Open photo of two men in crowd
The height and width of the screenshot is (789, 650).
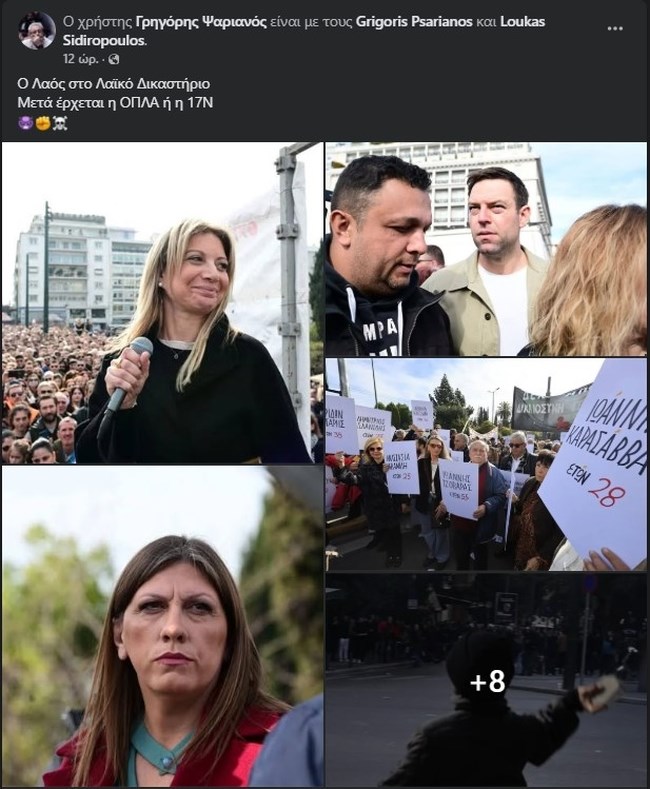pyautogui.click(x=485, y=248)
